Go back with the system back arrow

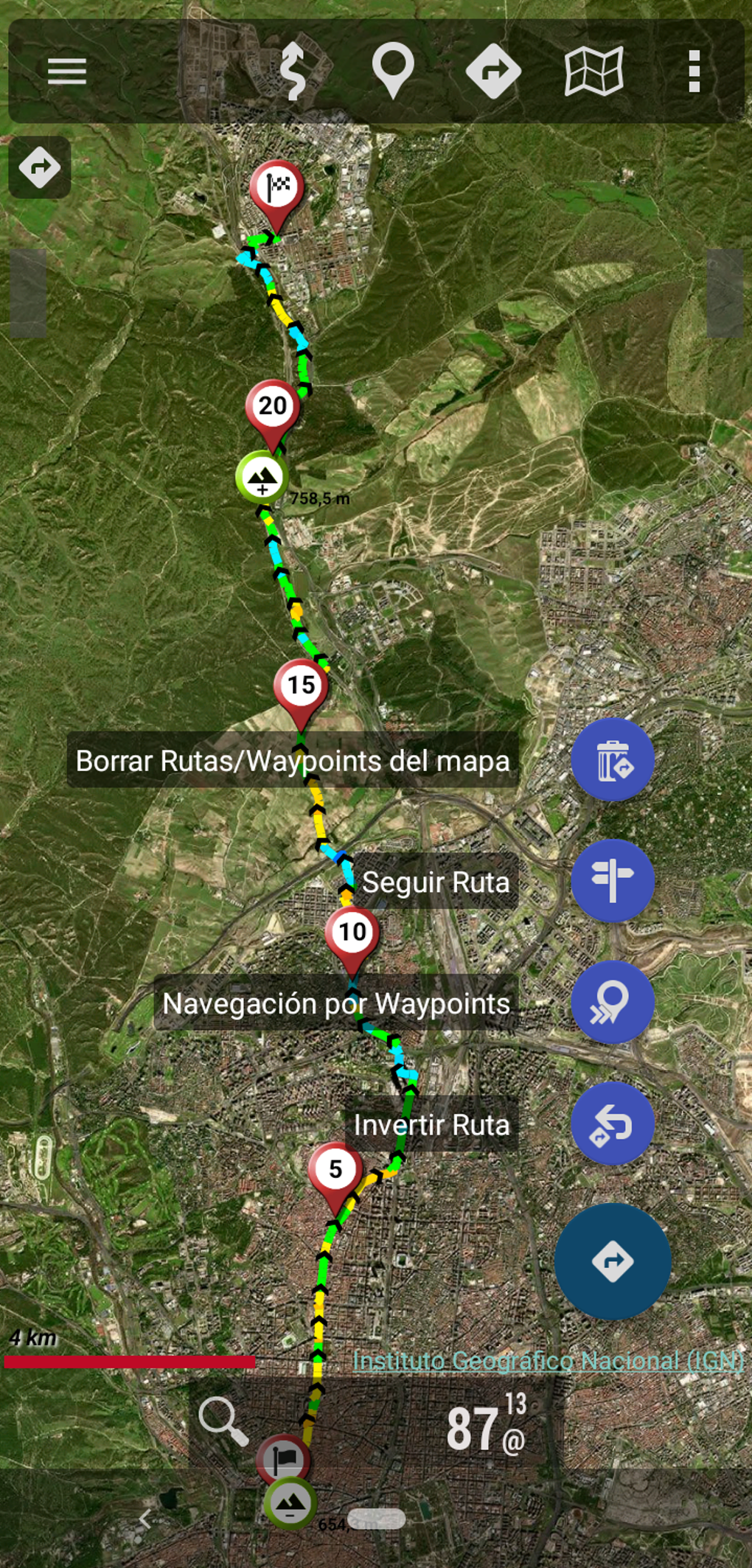[145, 1519]
